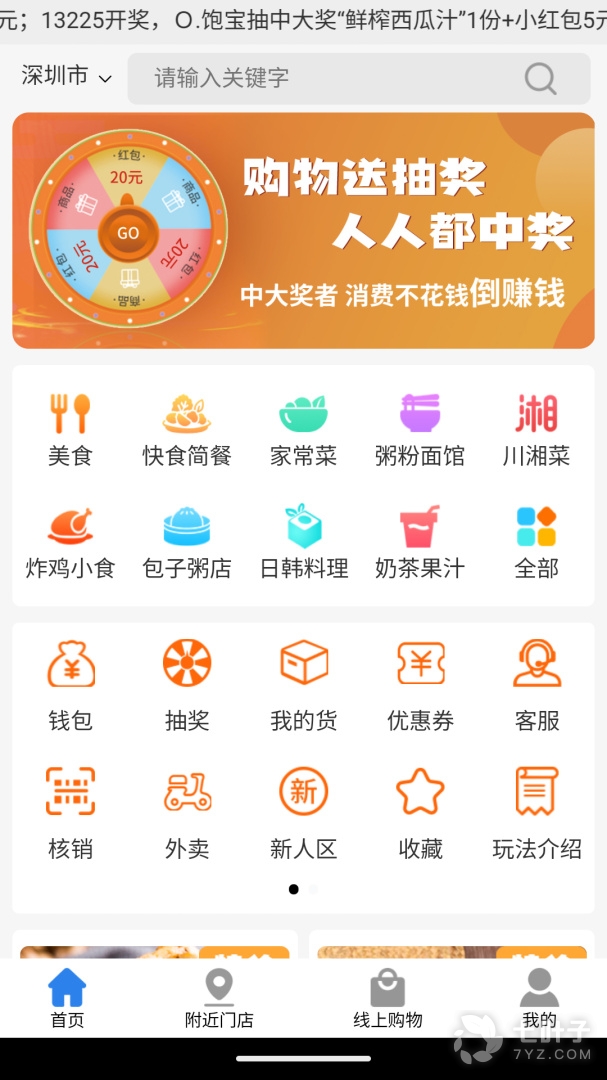Contact 客服 customer service
Screen dimensions: 607x1080
pos(536,686)
